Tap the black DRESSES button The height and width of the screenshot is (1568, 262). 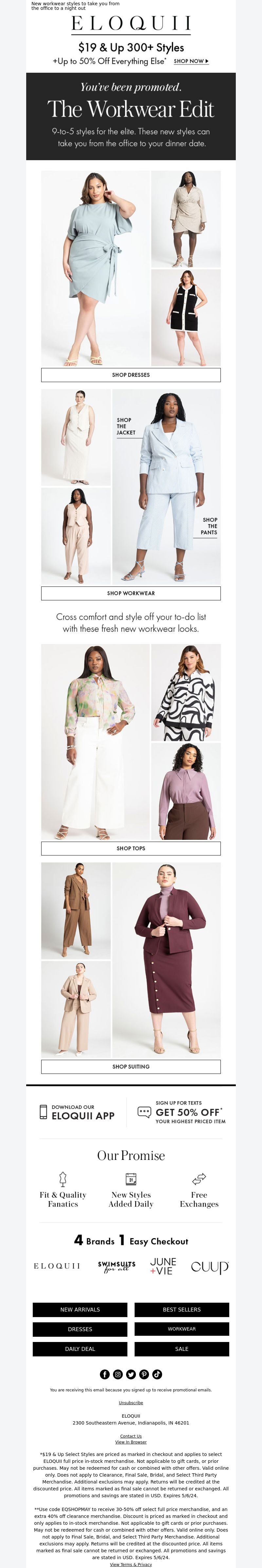pos(80,1329)
